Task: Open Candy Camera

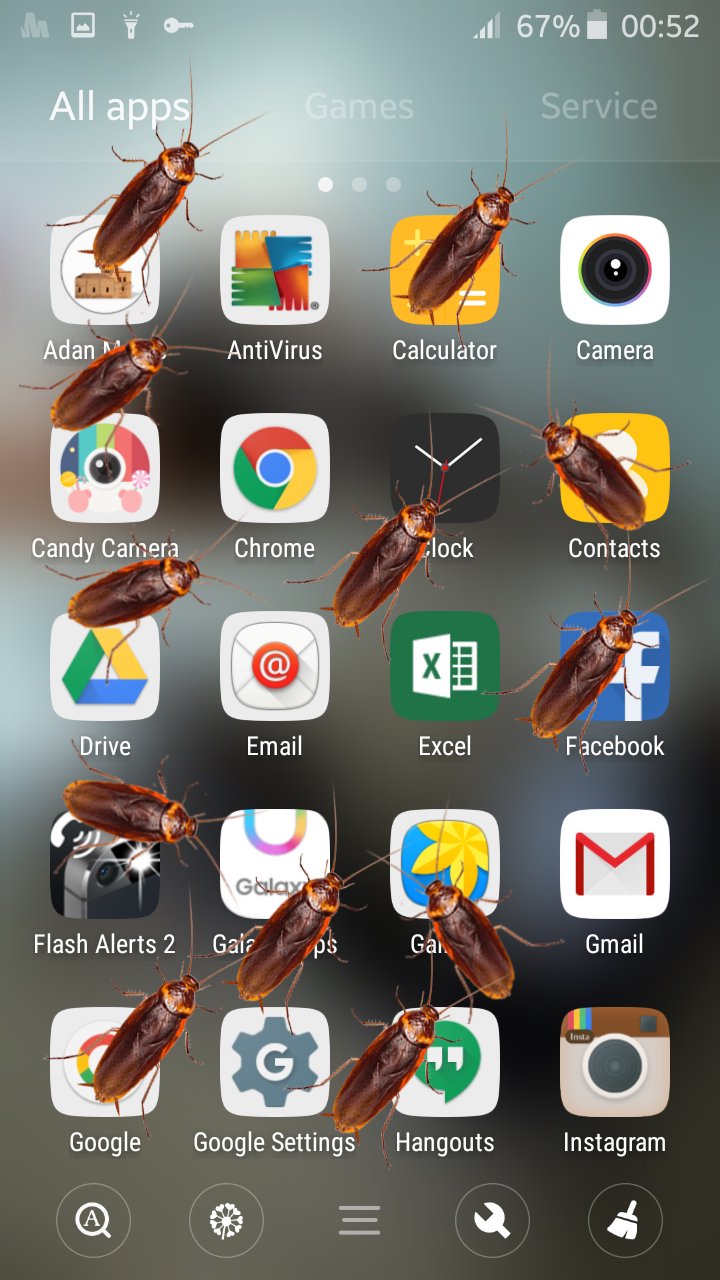Action: 105,466
